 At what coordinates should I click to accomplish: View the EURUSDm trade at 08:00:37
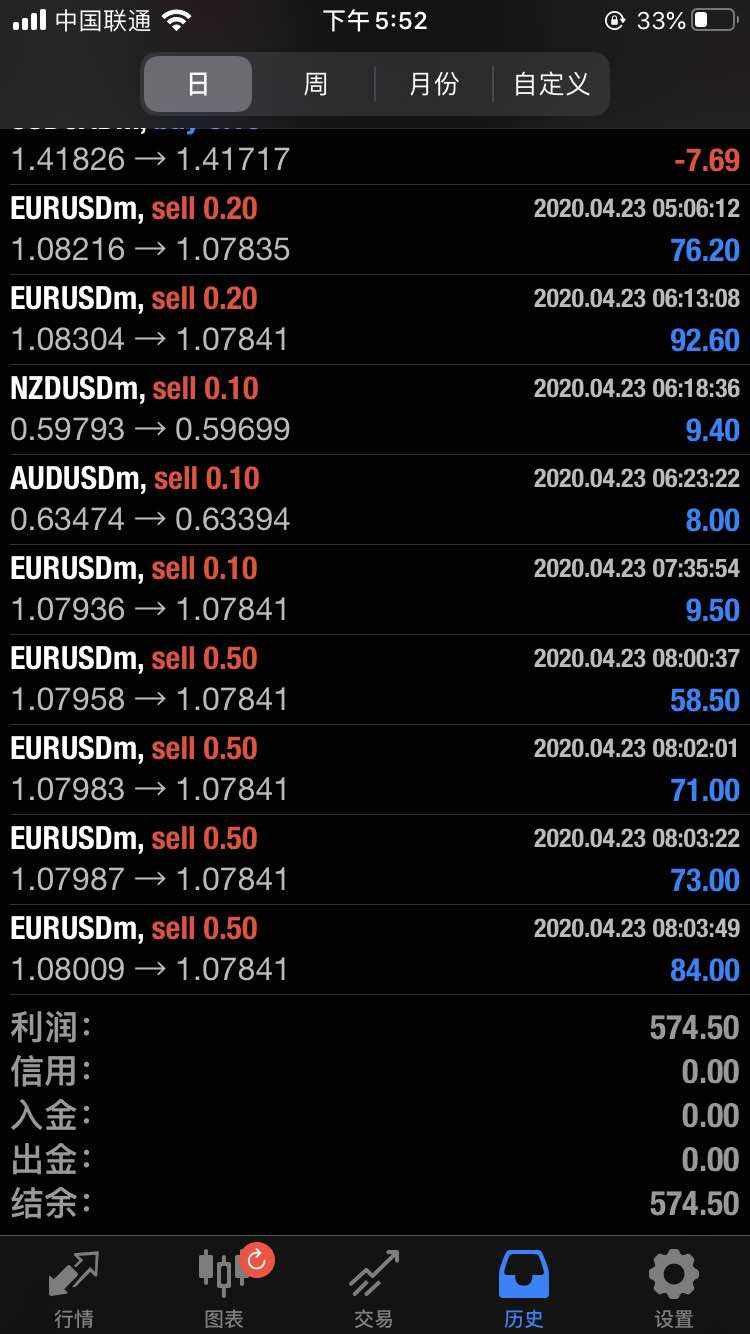(375, 679)
